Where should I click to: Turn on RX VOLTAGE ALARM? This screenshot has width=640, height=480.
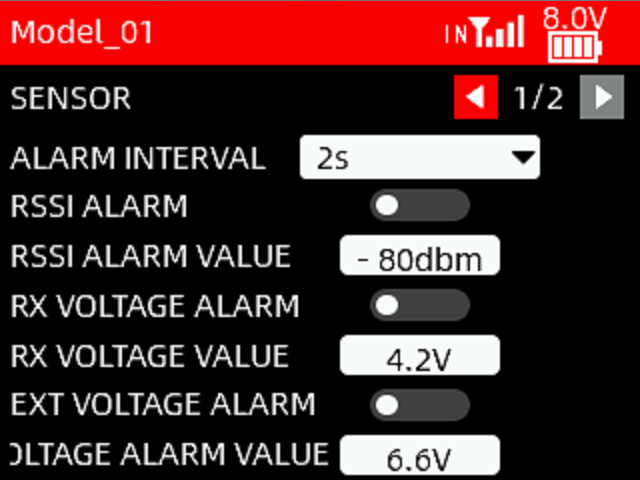tap(419, 305)
